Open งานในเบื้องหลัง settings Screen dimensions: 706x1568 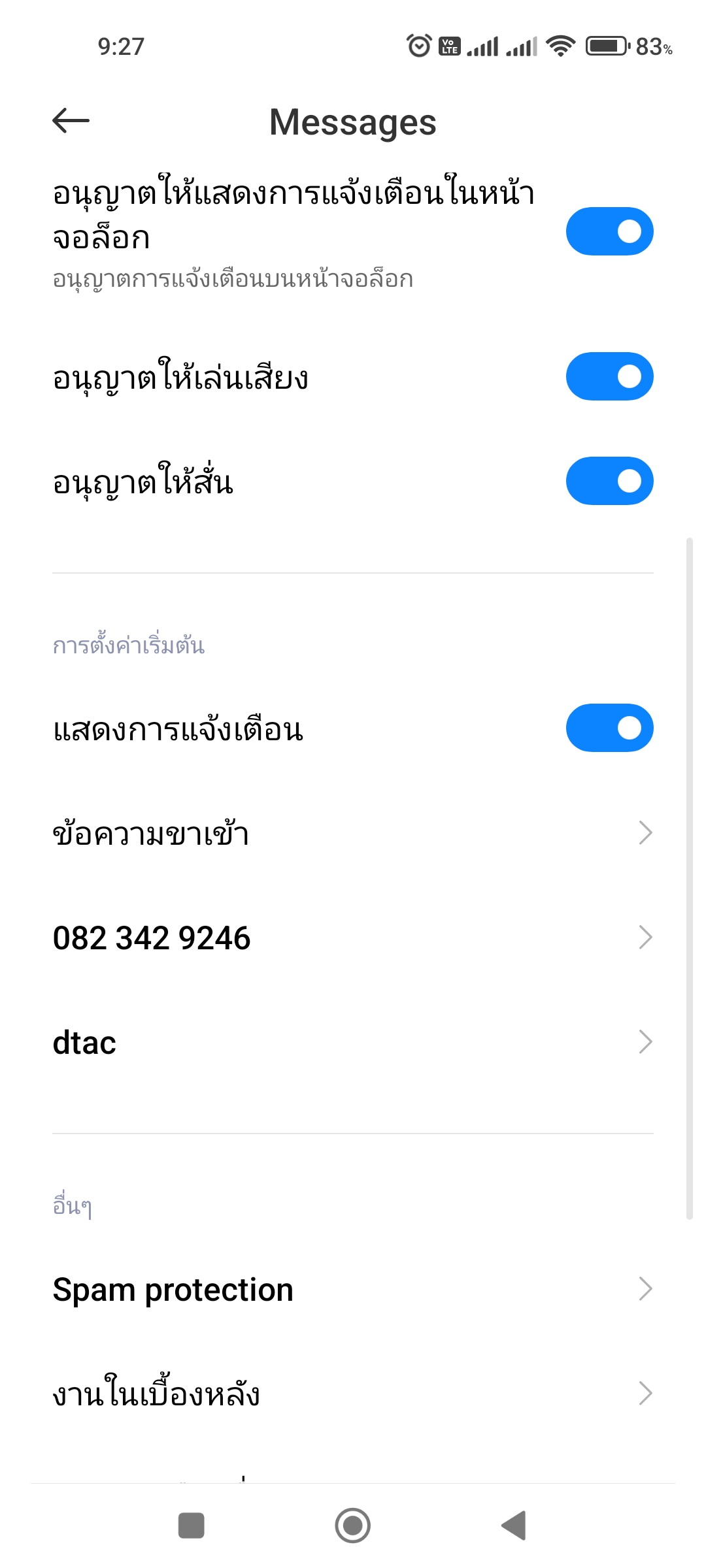pos(353,1394)
